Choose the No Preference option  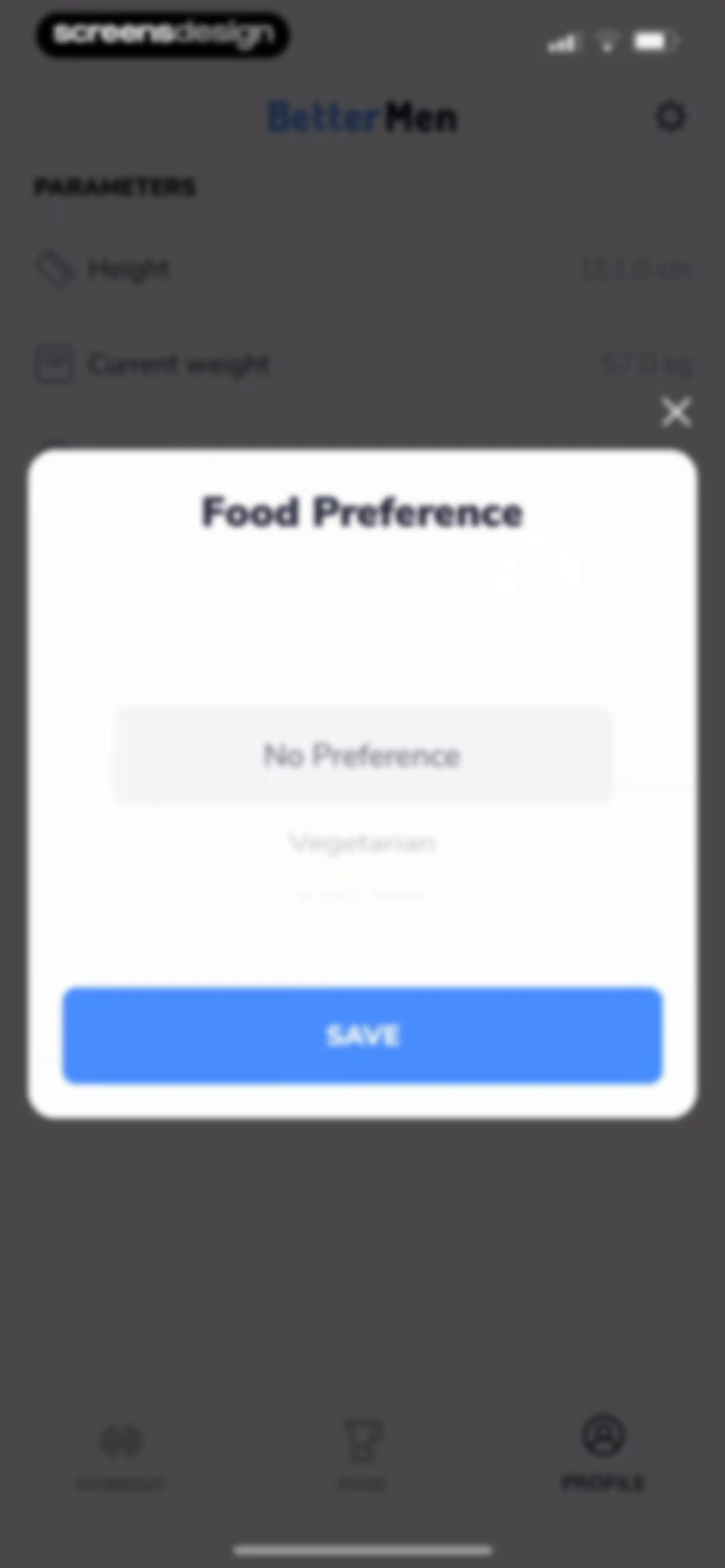362,755
